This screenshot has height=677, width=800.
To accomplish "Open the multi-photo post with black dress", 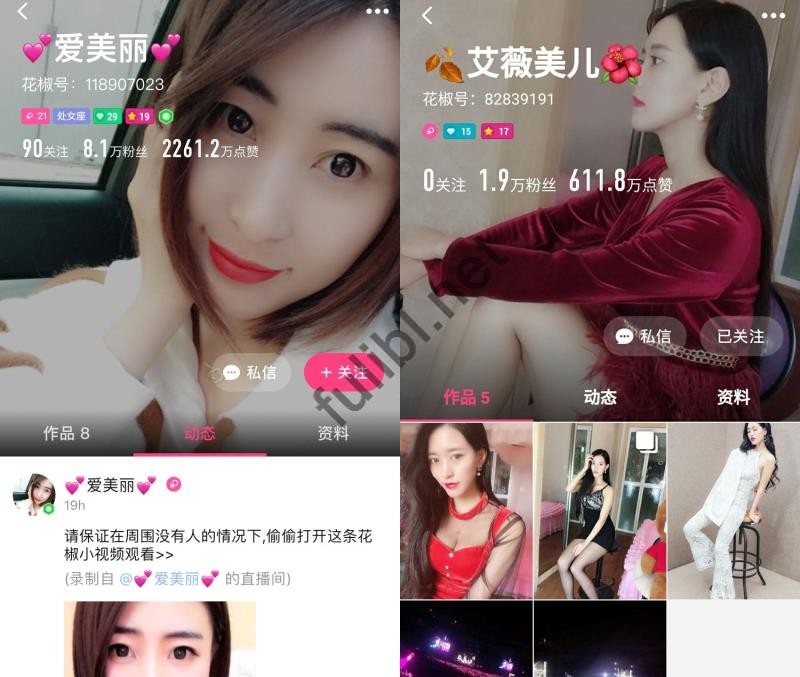I will click(599, 510).
